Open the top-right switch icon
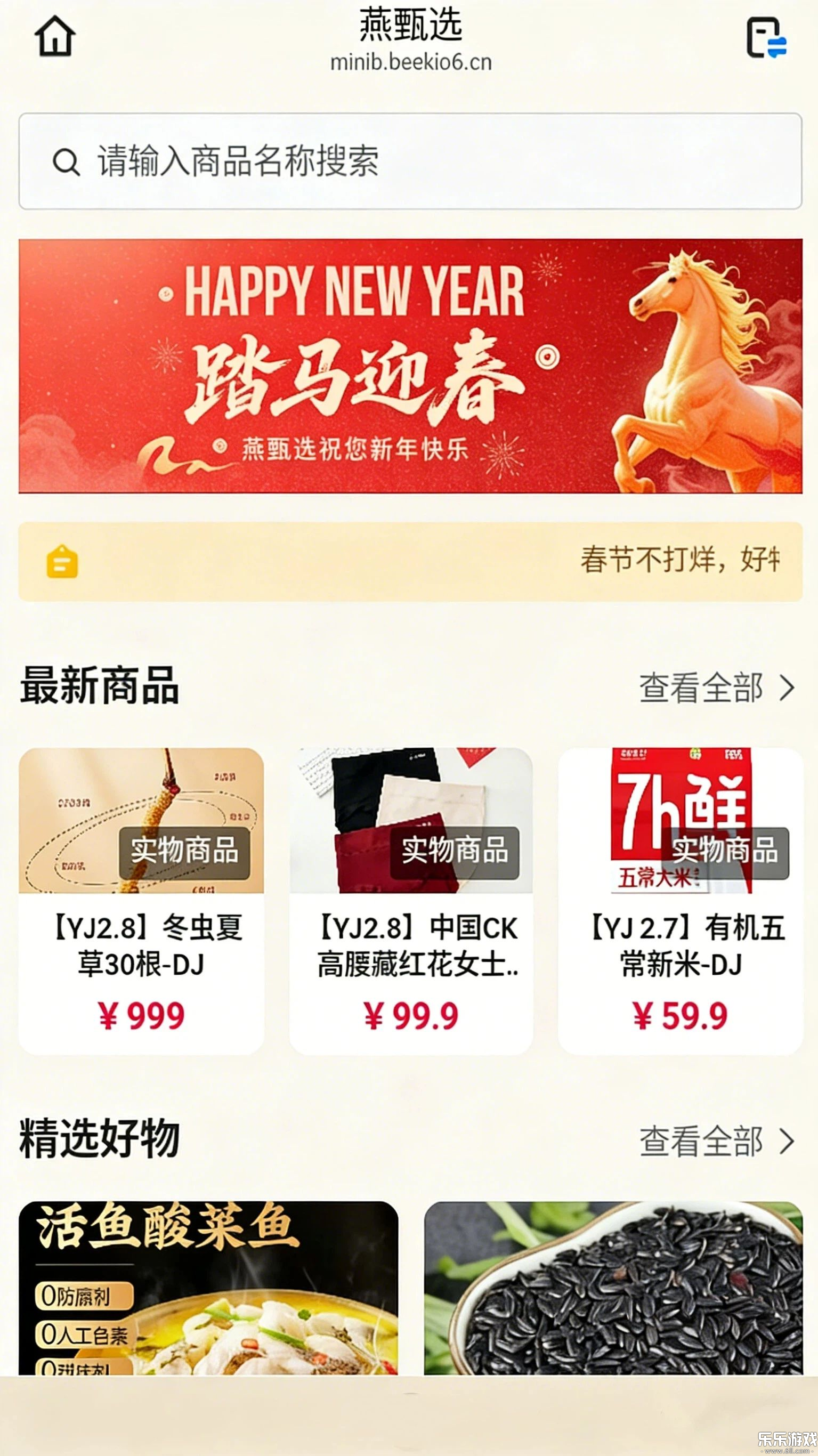 tap(766, 37)
